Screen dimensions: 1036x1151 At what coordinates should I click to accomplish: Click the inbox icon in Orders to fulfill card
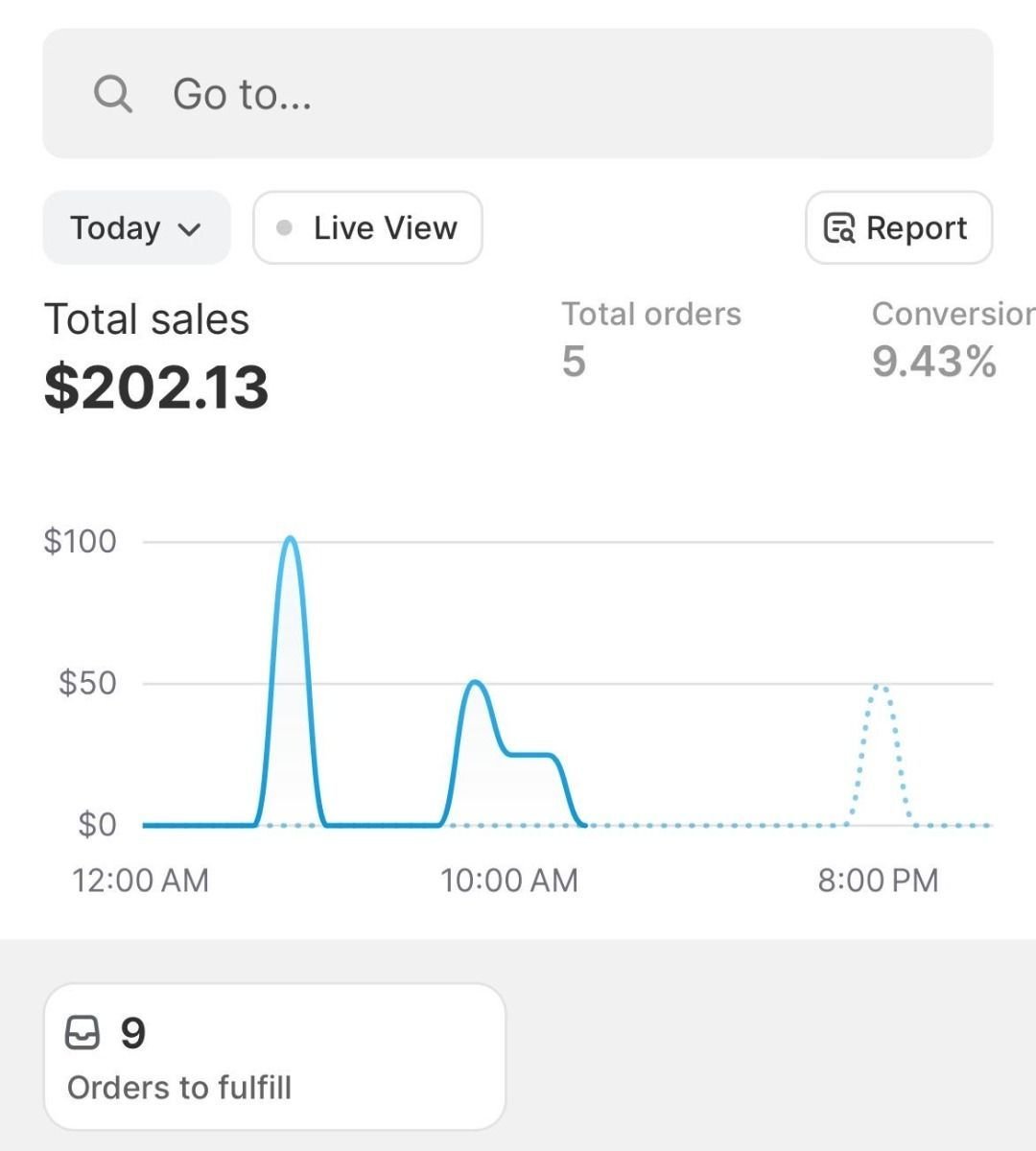(86, 1034)
